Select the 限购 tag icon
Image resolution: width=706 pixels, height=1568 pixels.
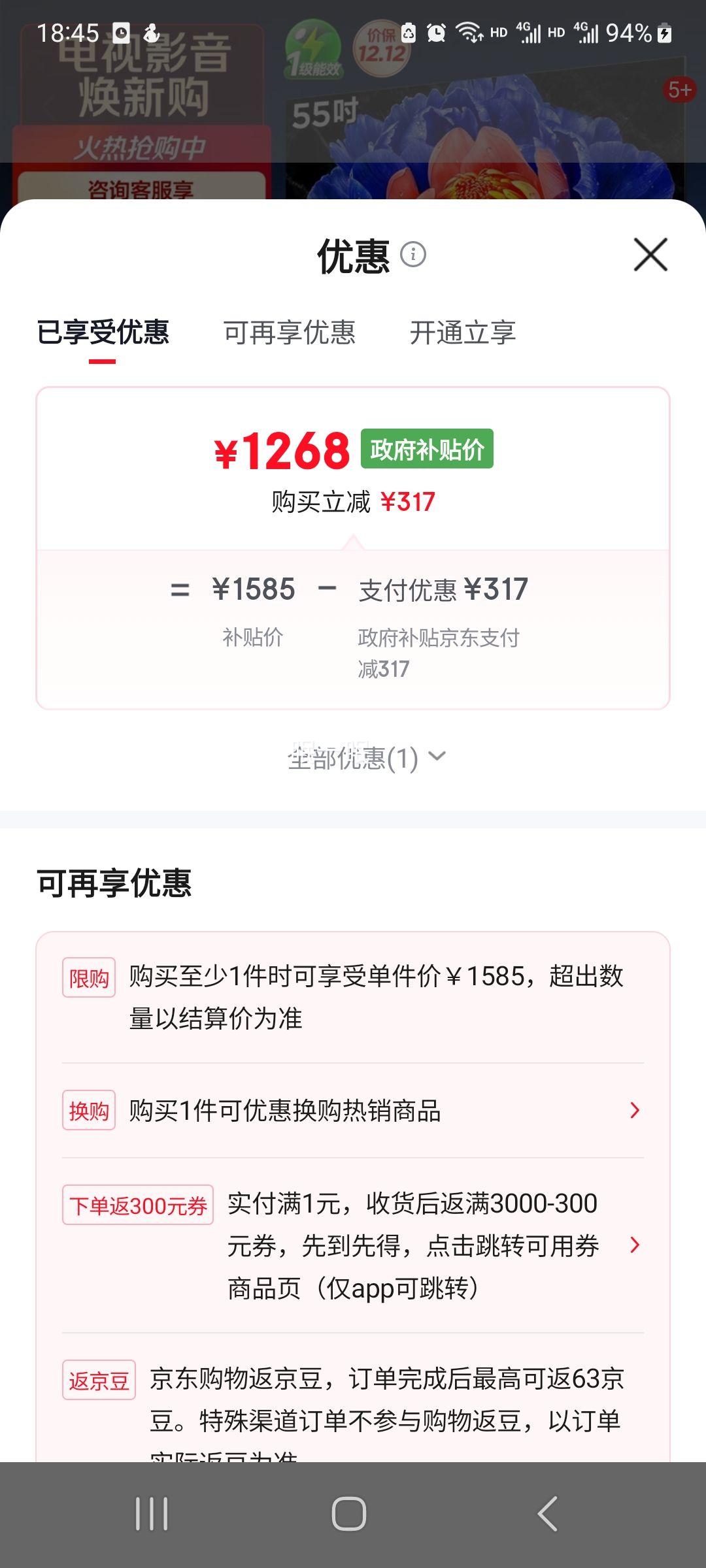click(89, 977)
